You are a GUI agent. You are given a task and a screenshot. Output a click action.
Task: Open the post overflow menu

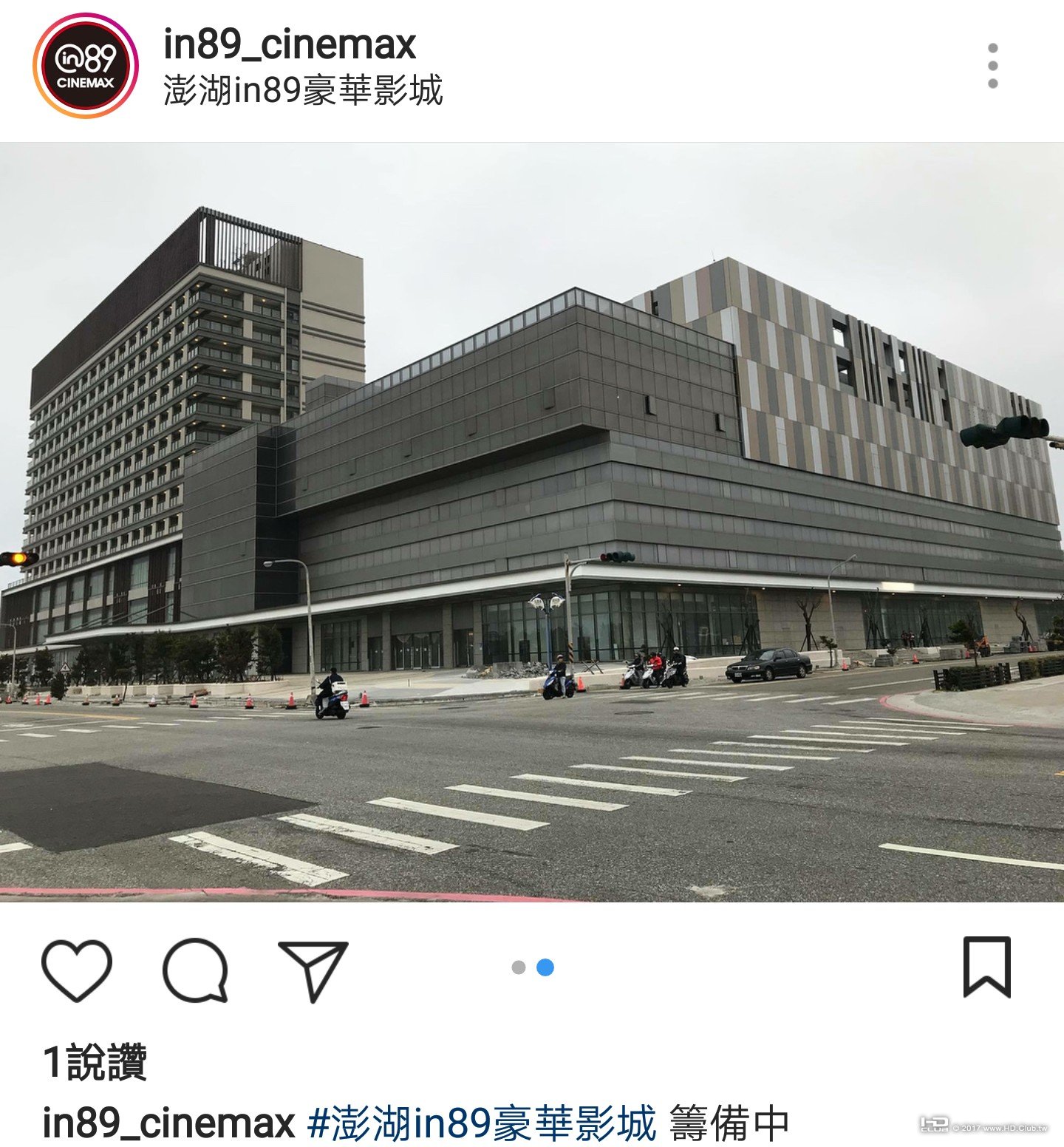click(x=992, y=66)
